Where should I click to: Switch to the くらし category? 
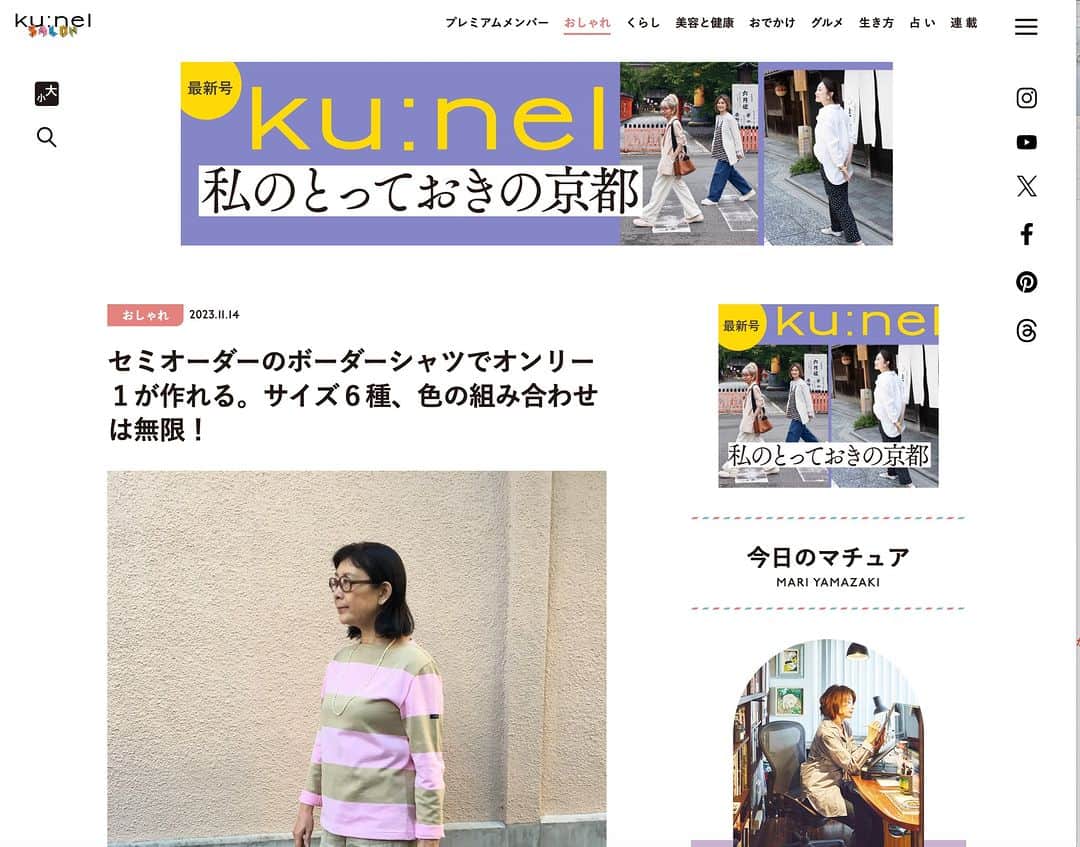pos(643,23)
